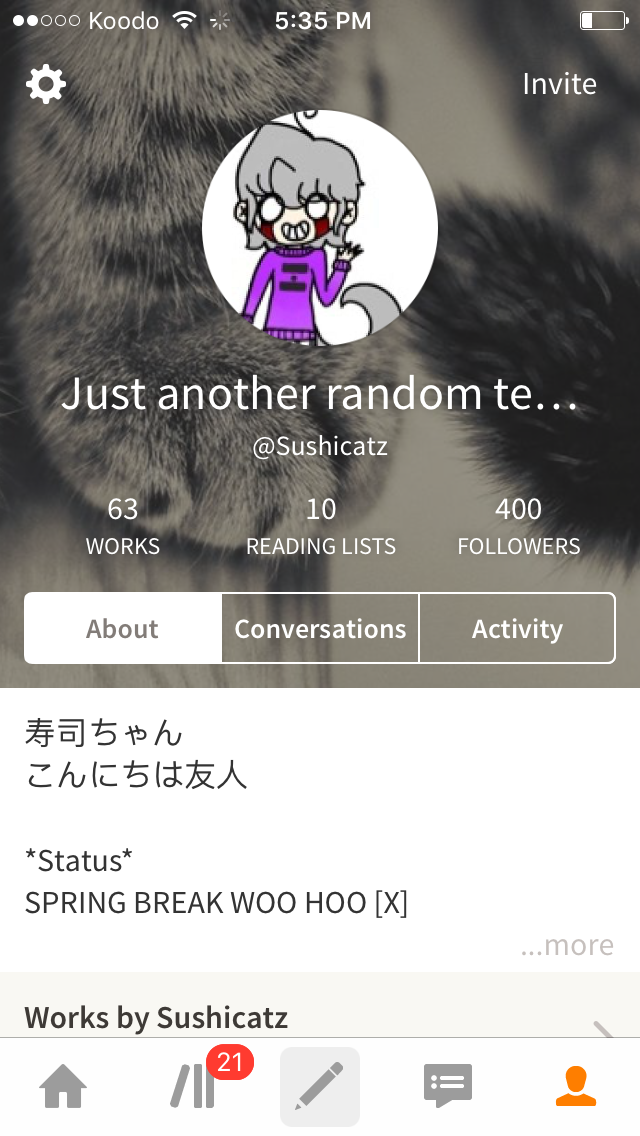Tap the Invite button
The height and width of the screenshot is (1136, 640).
pos(560,84)
